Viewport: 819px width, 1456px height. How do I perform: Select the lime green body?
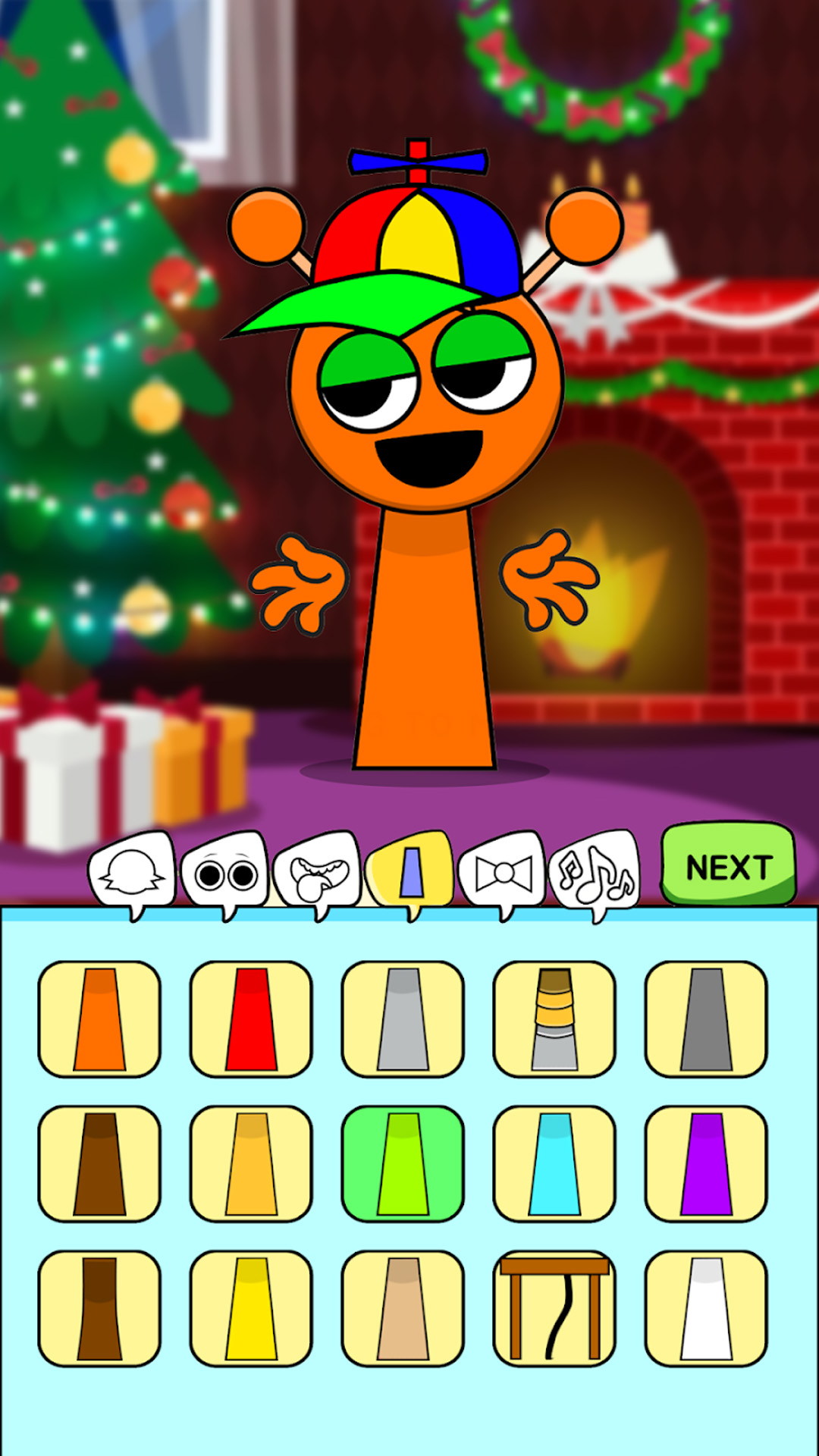coord(403,1164)
